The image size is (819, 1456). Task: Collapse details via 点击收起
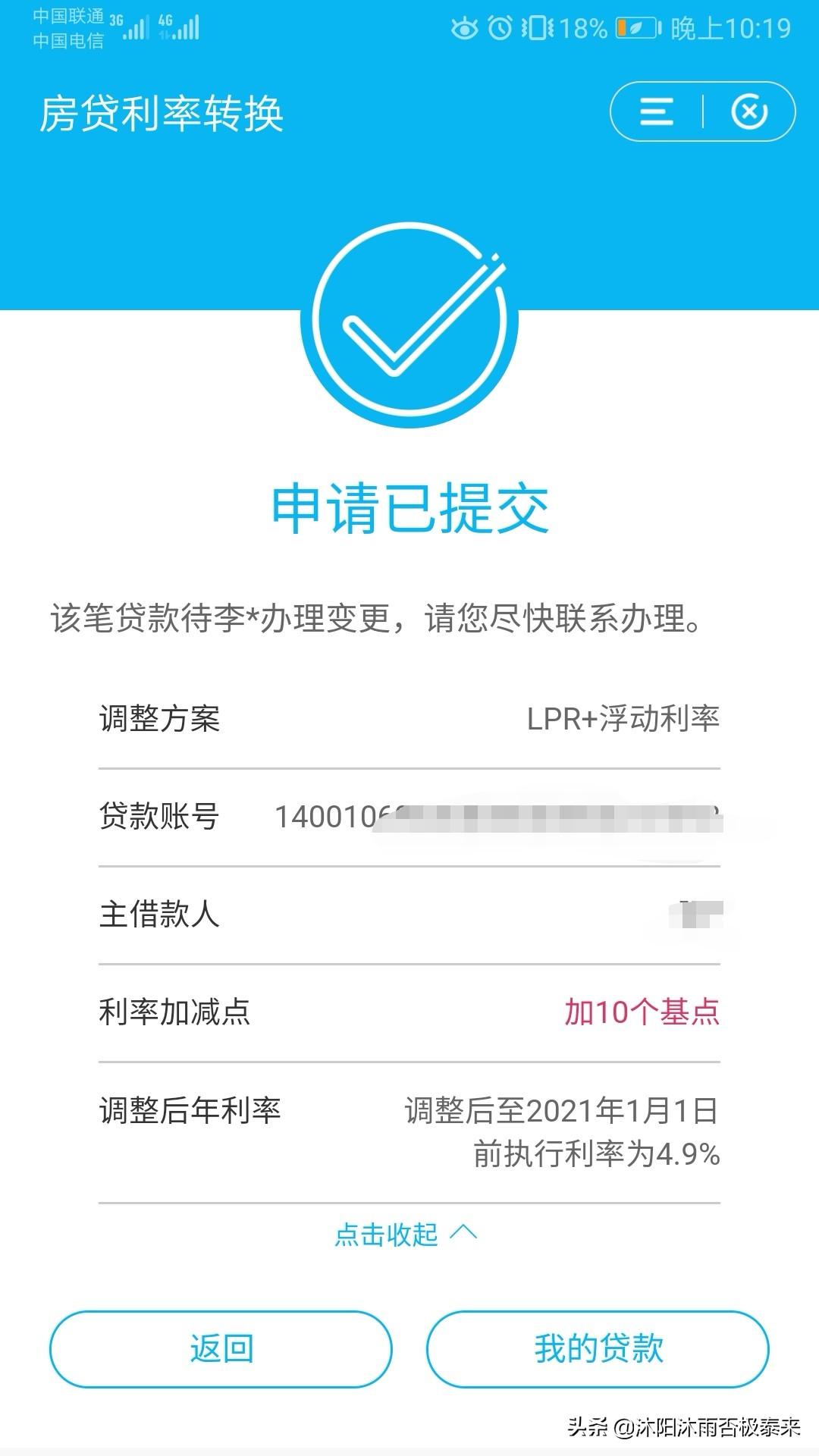coord(406,1235)
